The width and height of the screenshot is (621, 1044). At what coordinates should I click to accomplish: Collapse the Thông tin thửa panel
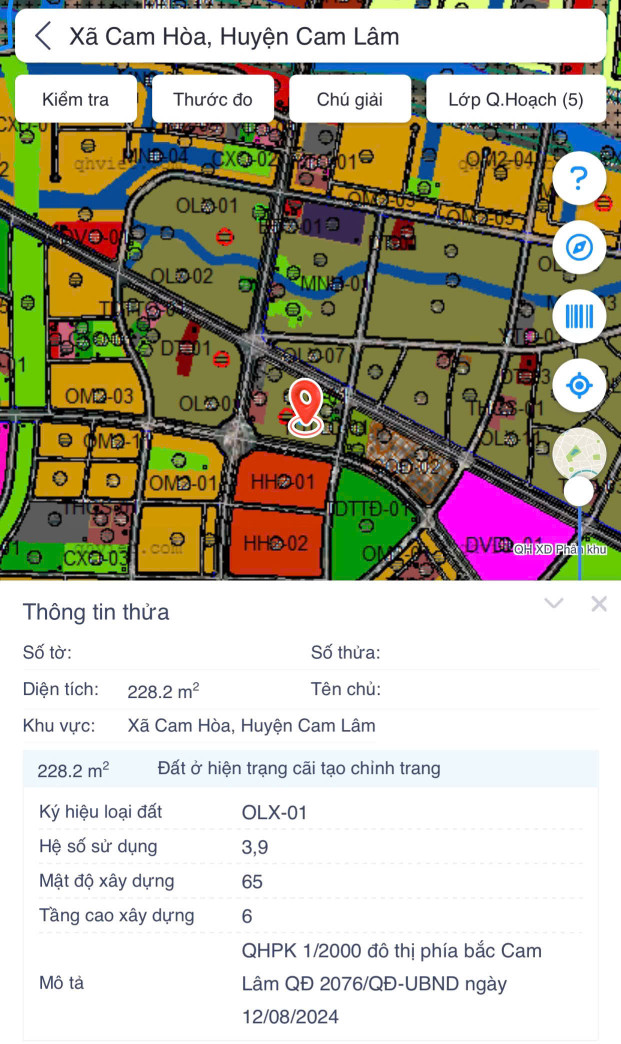click(x=554, y=603)
